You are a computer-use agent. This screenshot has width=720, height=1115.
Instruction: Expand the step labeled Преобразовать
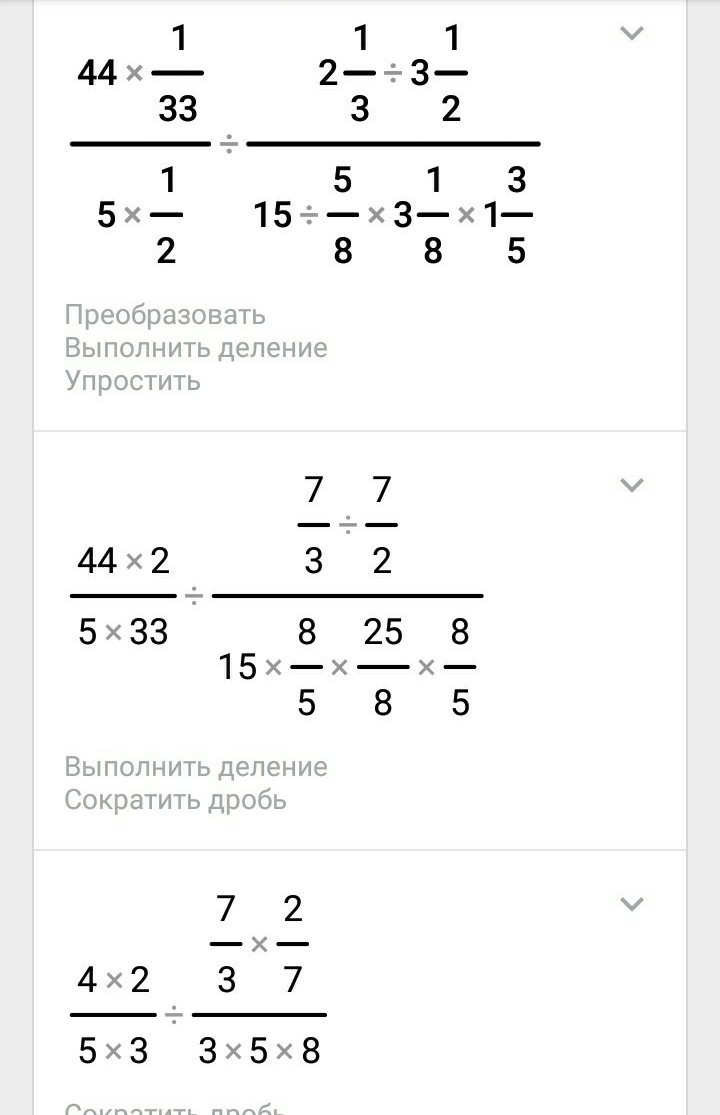click(632, 33)
